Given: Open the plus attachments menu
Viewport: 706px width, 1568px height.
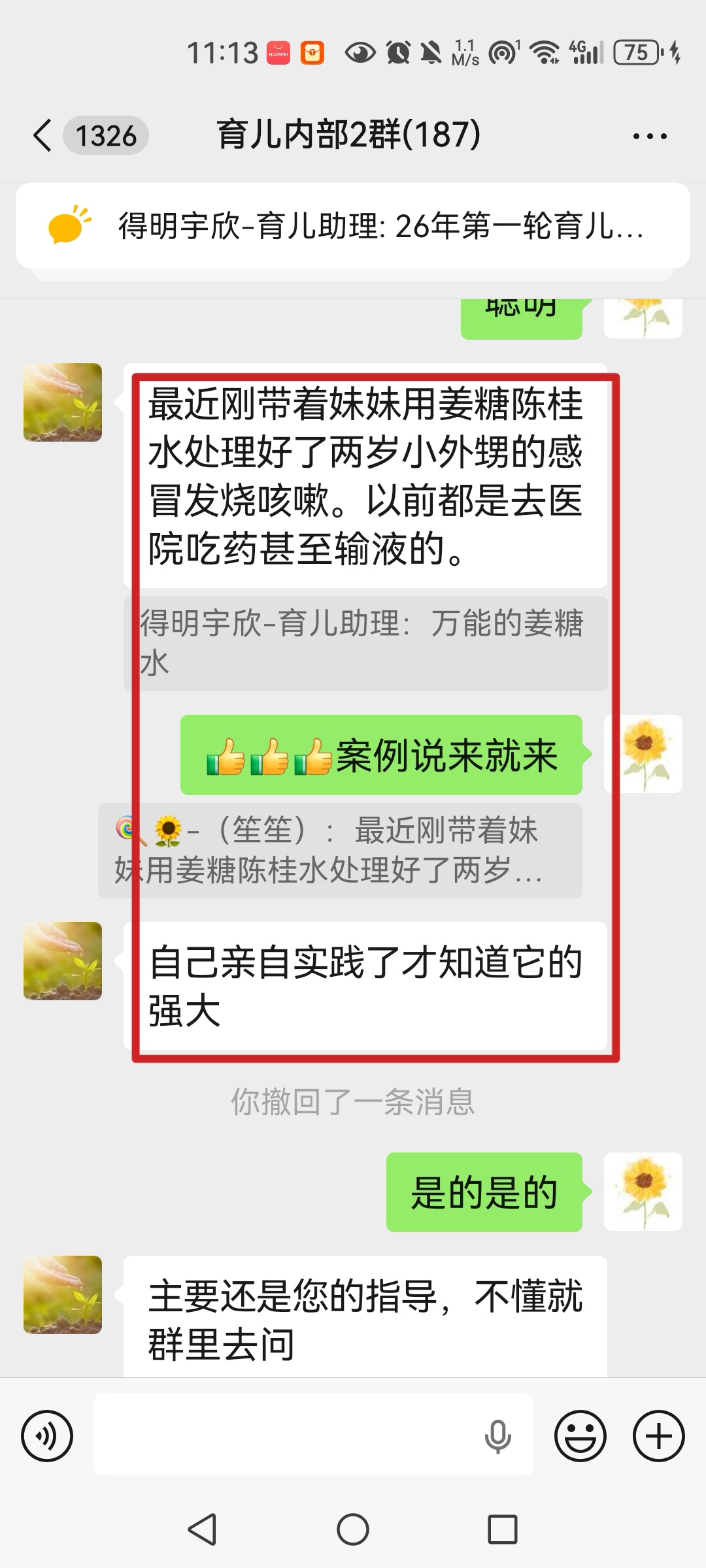Looking at the screenshot, I should (658, 1436).
